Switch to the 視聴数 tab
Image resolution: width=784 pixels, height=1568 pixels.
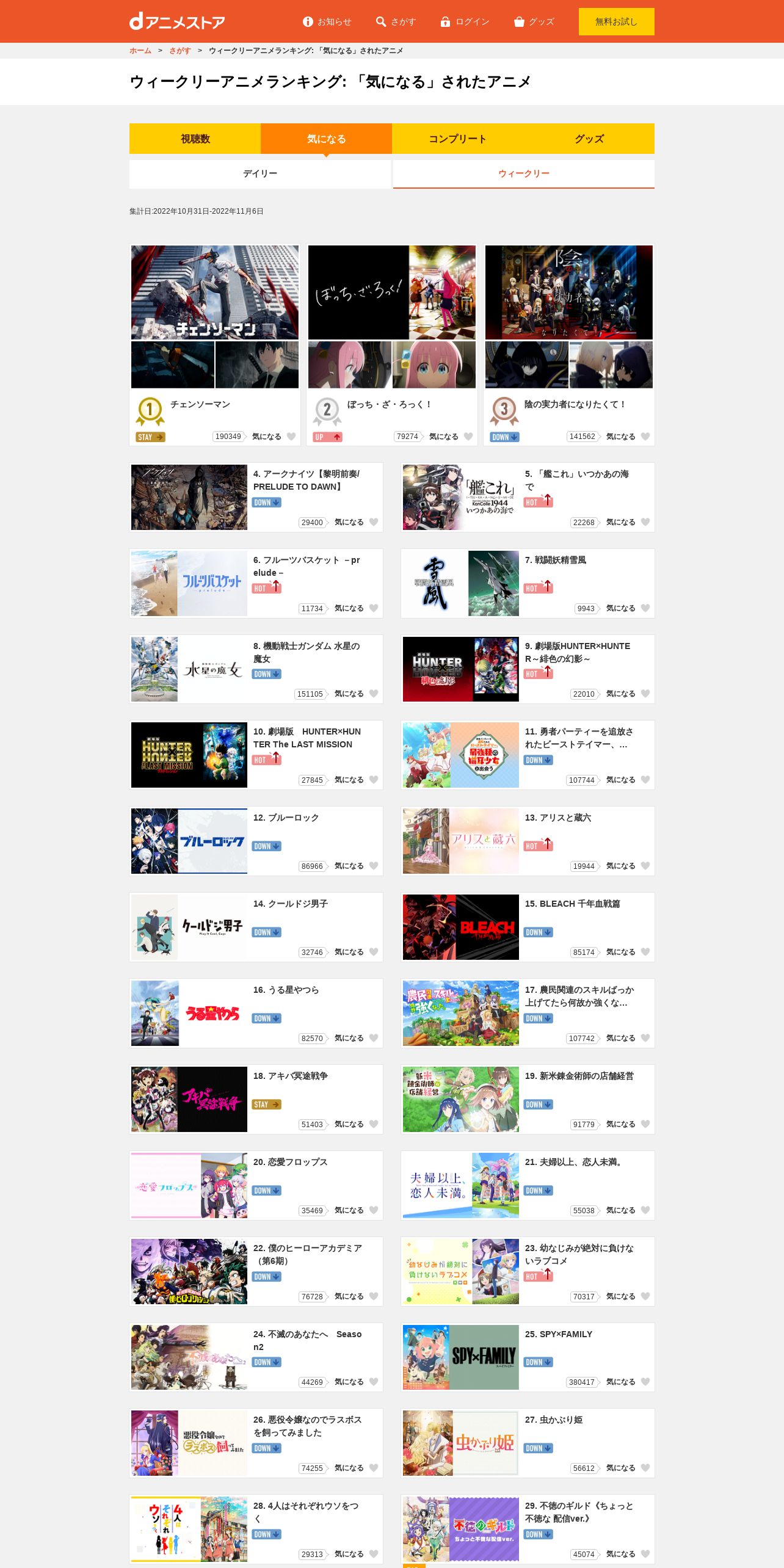pos(195,139)
